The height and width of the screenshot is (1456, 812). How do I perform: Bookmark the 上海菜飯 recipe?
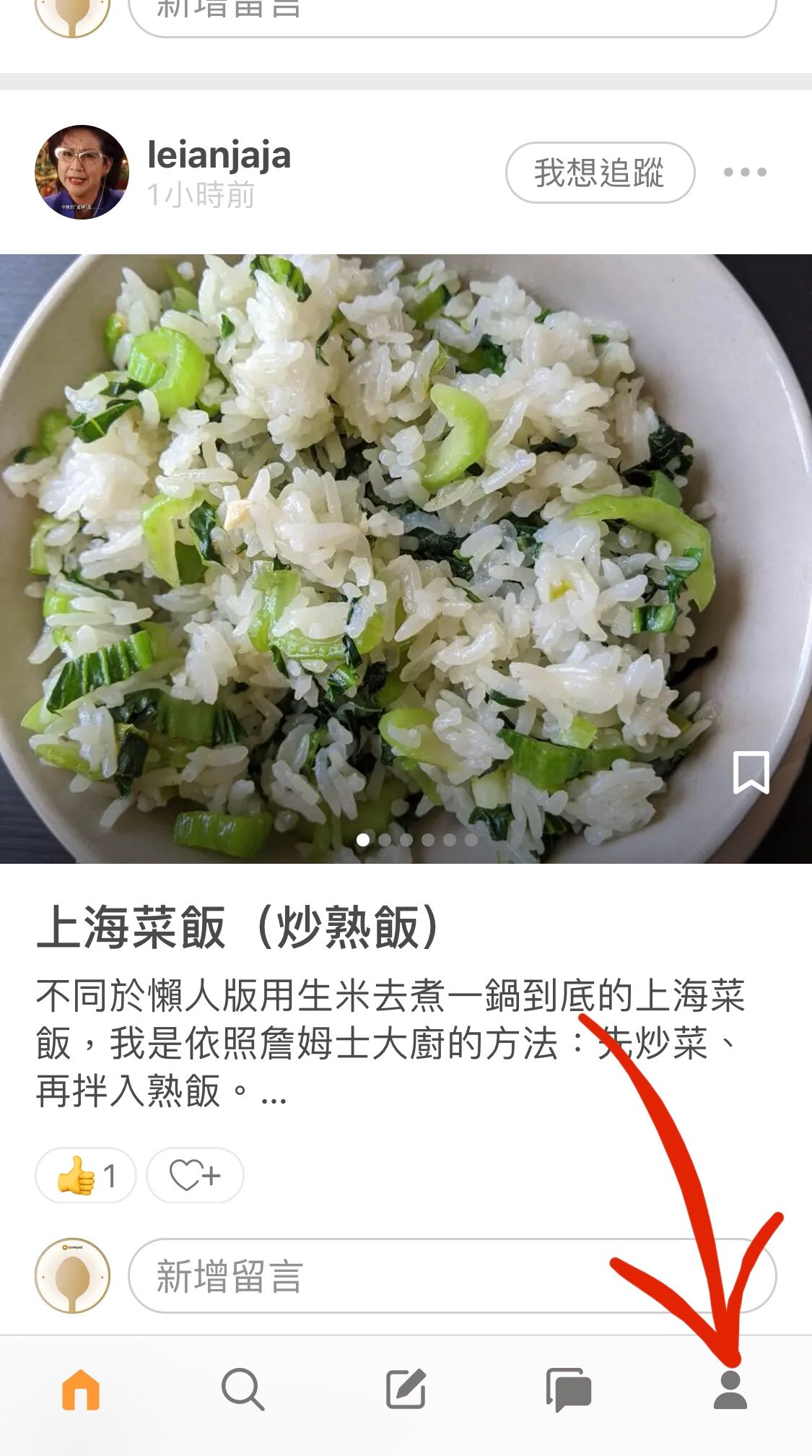click(x=751, y=772)
